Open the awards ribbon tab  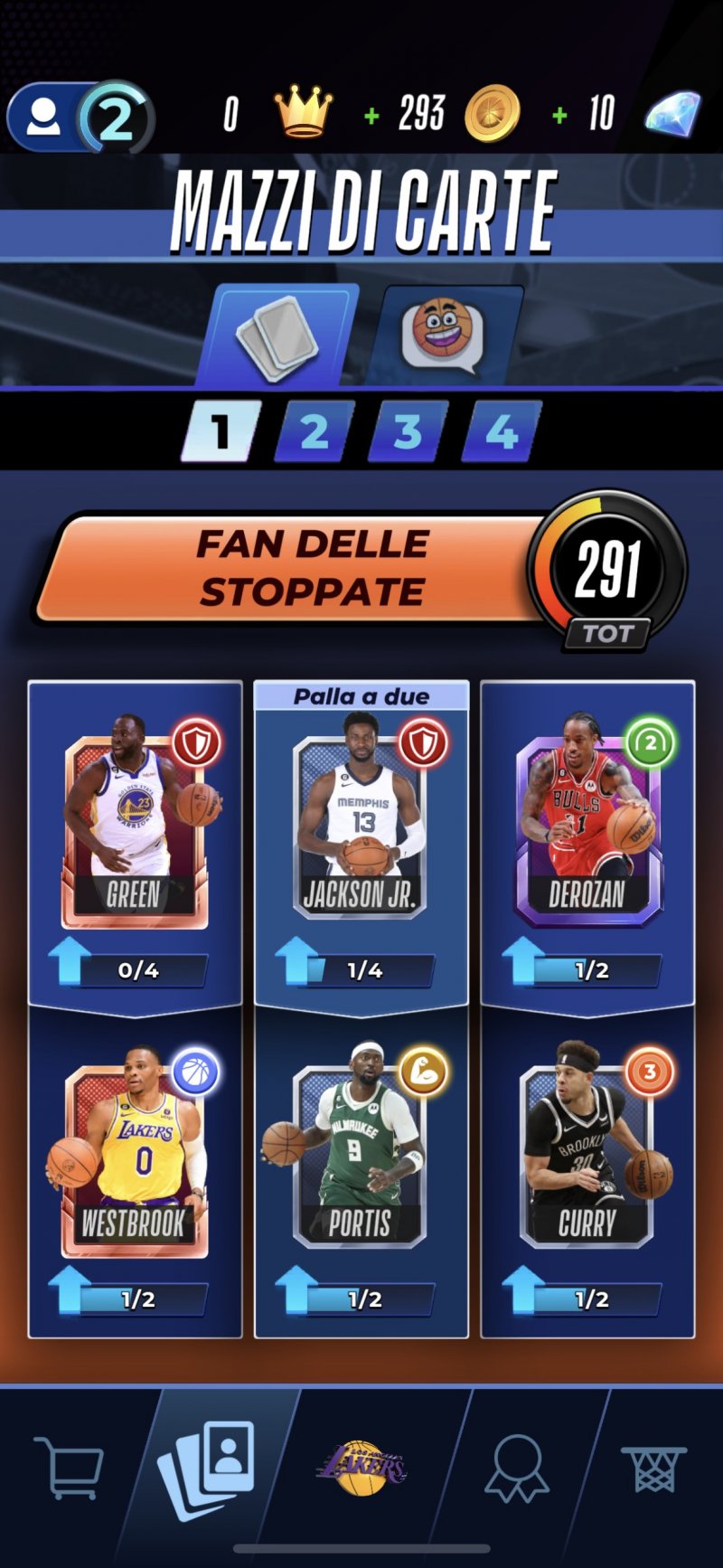click(x=516, y=1468)
